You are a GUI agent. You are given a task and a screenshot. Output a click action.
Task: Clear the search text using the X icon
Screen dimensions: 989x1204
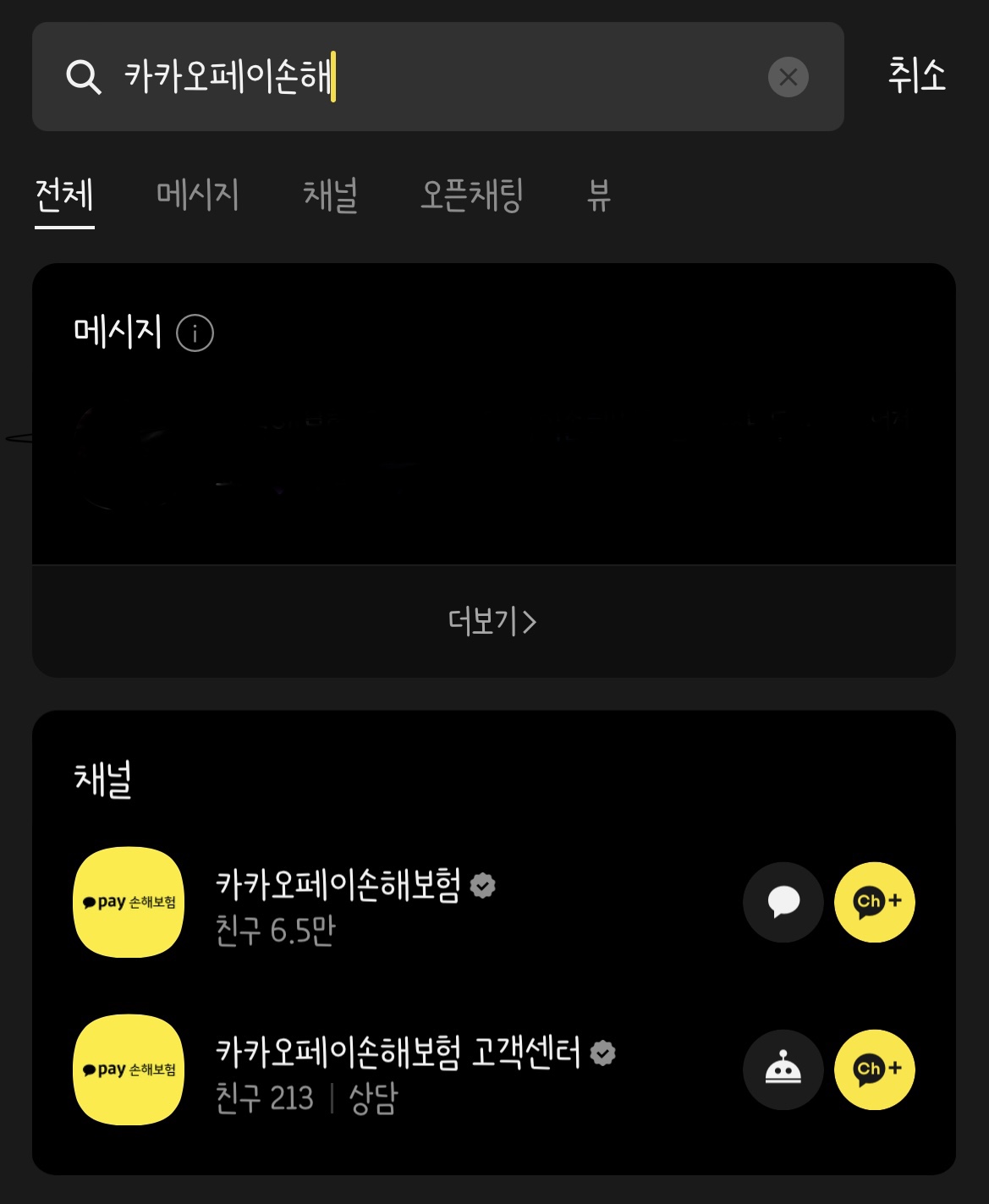(788, 77)
